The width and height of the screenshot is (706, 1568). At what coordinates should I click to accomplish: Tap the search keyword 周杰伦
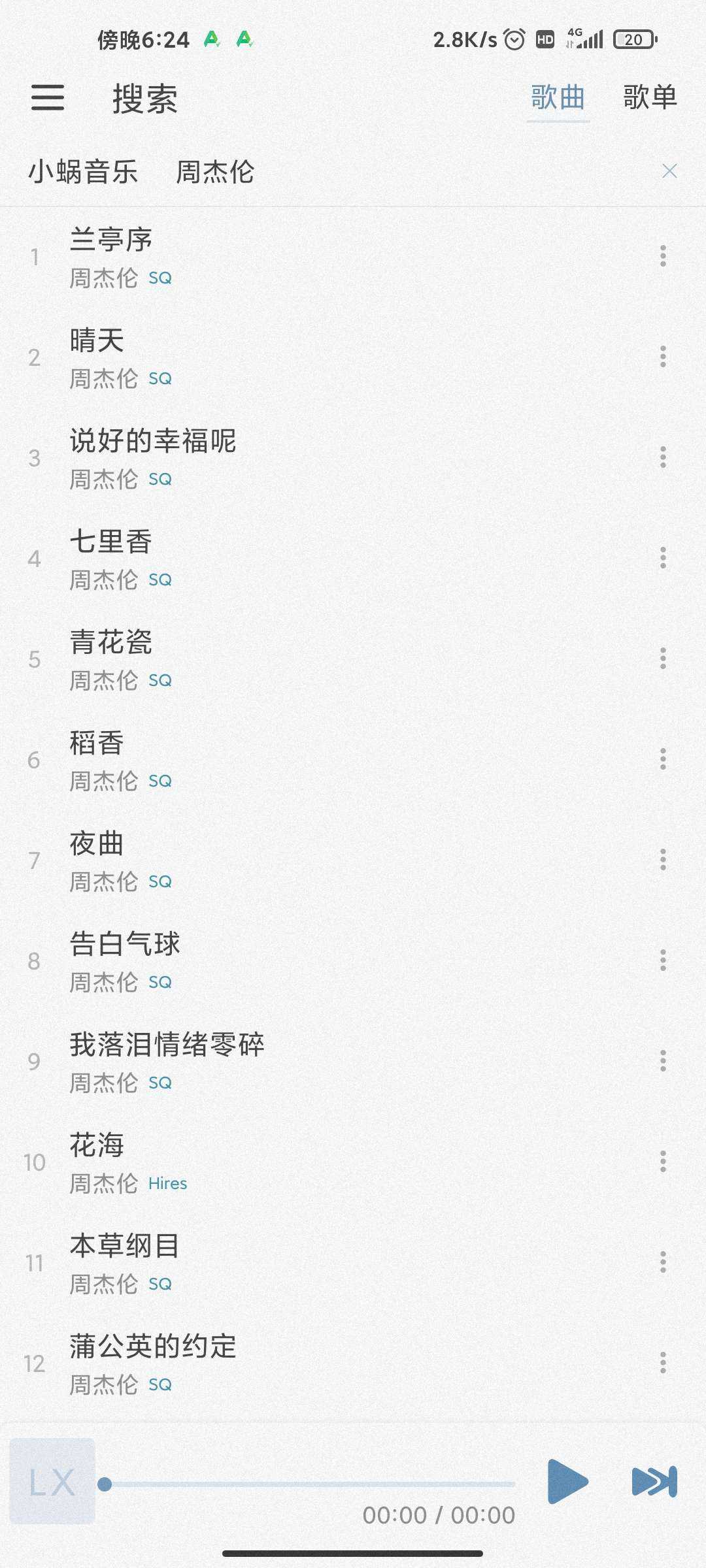coord(214,172)
